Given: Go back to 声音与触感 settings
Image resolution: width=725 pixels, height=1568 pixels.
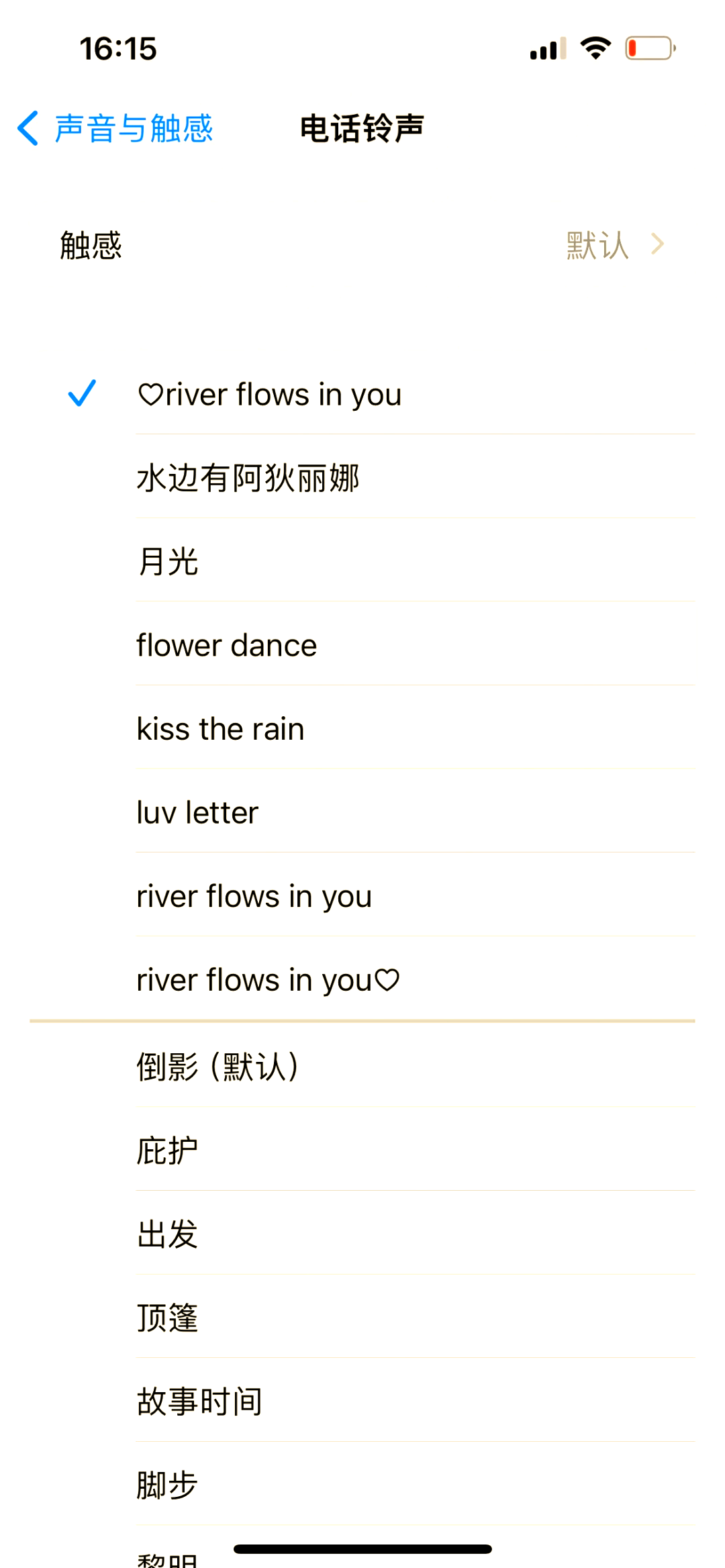Looking at the screenshot, I should coord(115,128).
